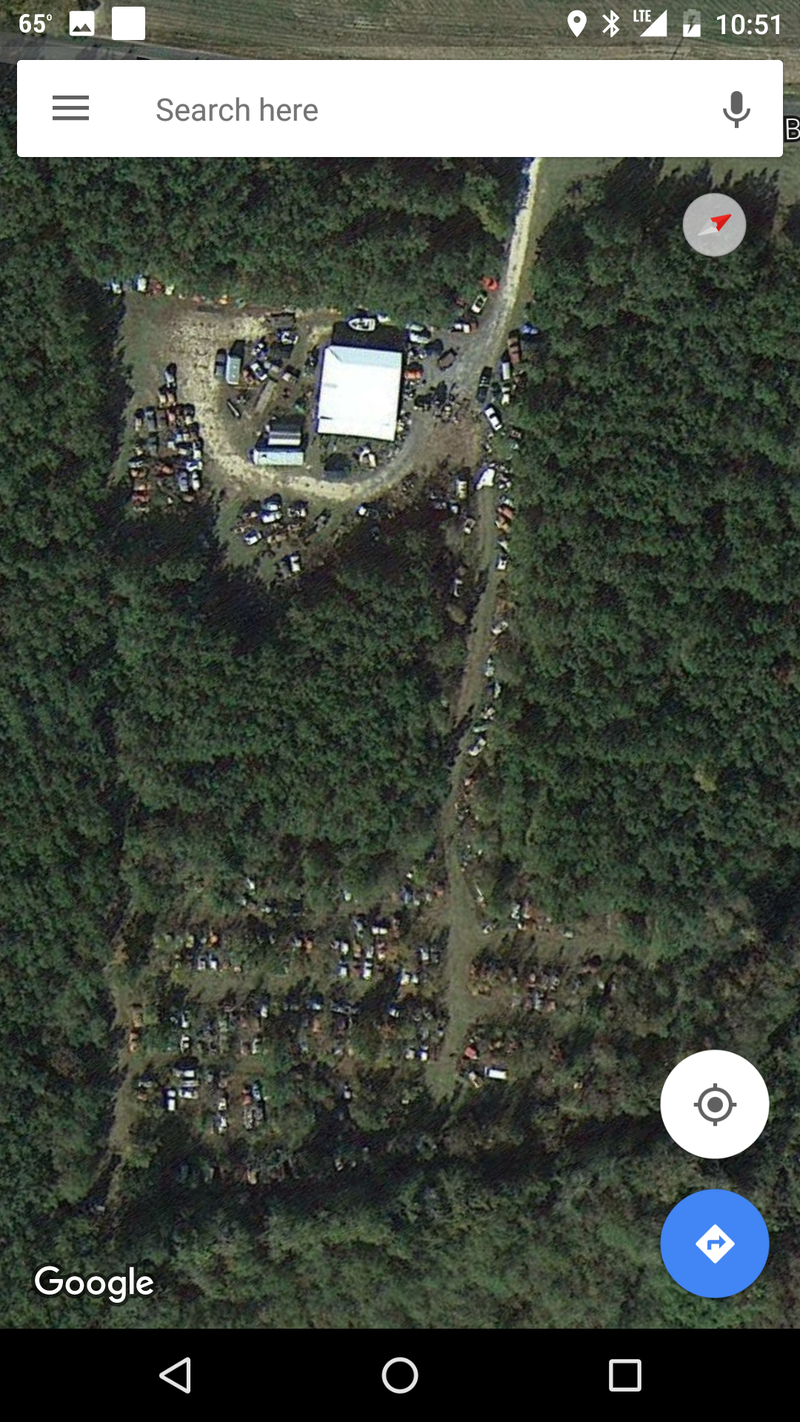Screen dimensions: 800x1422
Task: Go back using system back button
Action: pos(176,1376)
